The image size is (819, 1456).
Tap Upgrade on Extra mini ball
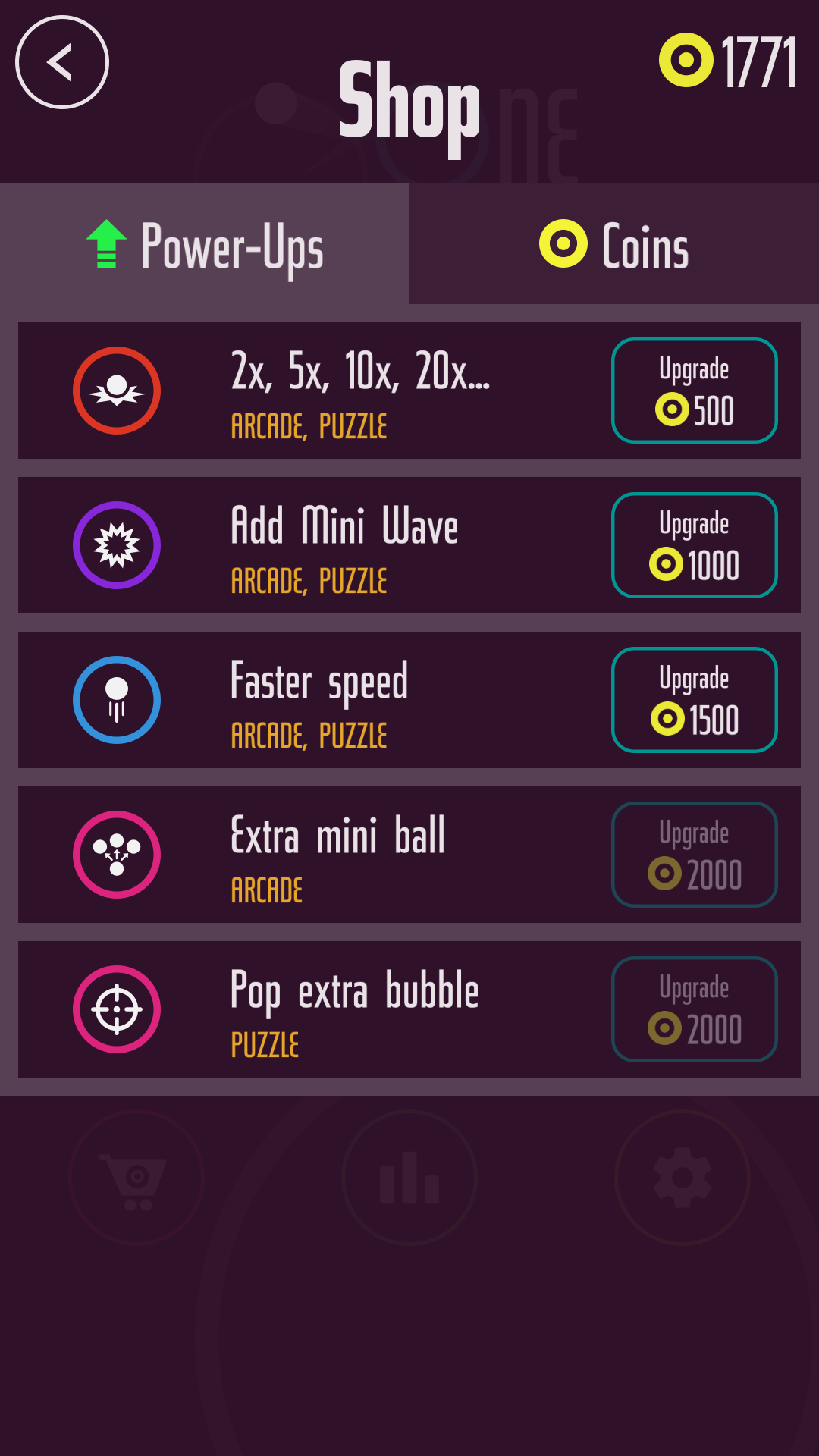(694, 855)
